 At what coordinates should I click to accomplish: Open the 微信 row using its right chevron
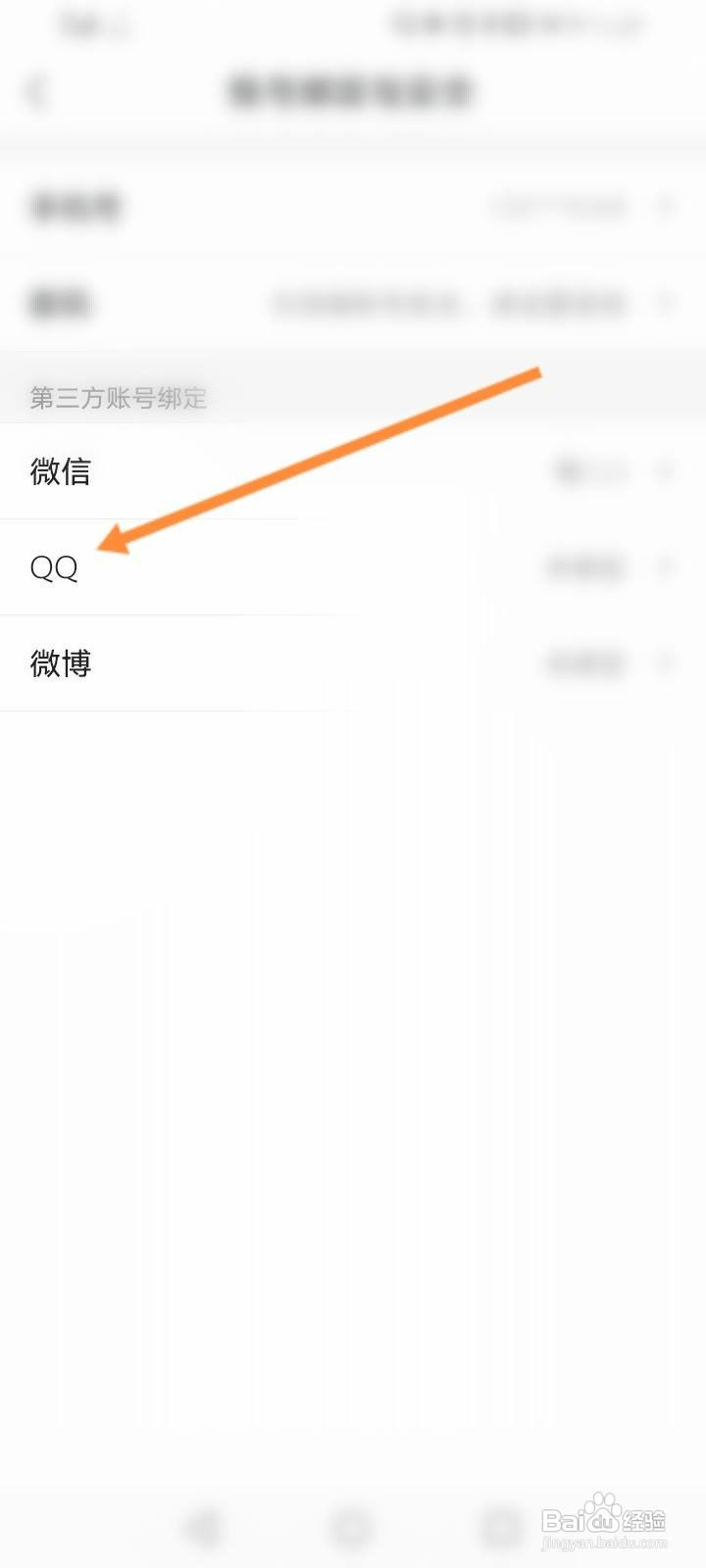click(x=665, y=471)
